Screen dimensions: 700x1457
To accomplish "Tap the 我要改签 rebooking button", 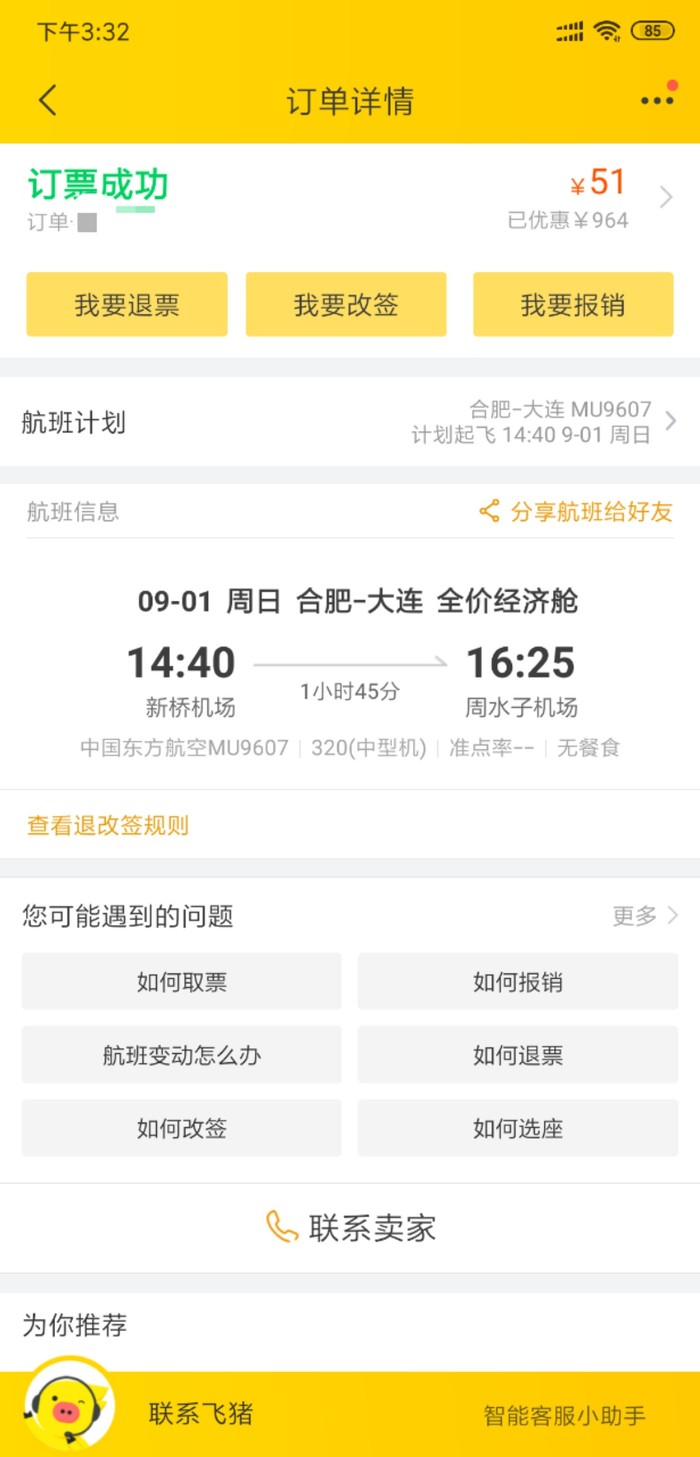I will click(346, 305).
